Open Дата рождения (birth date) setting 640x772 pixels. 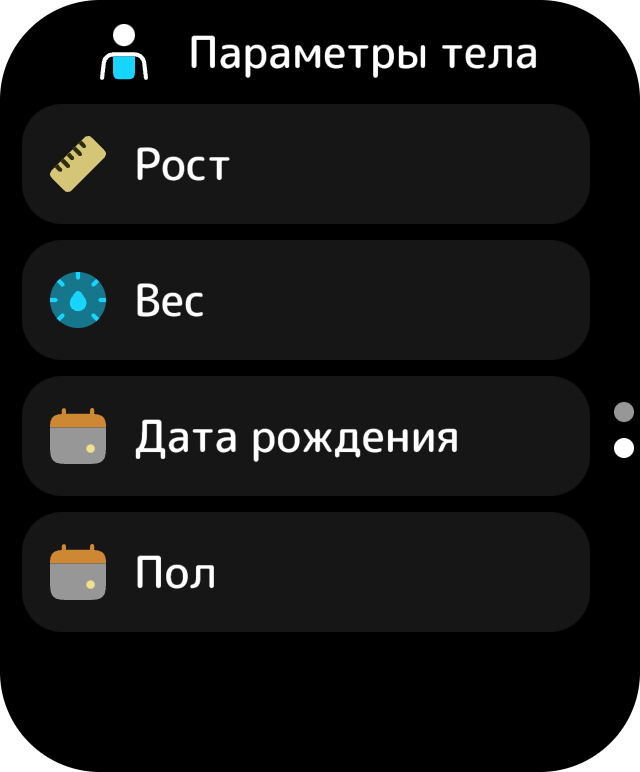click(305, 436)
